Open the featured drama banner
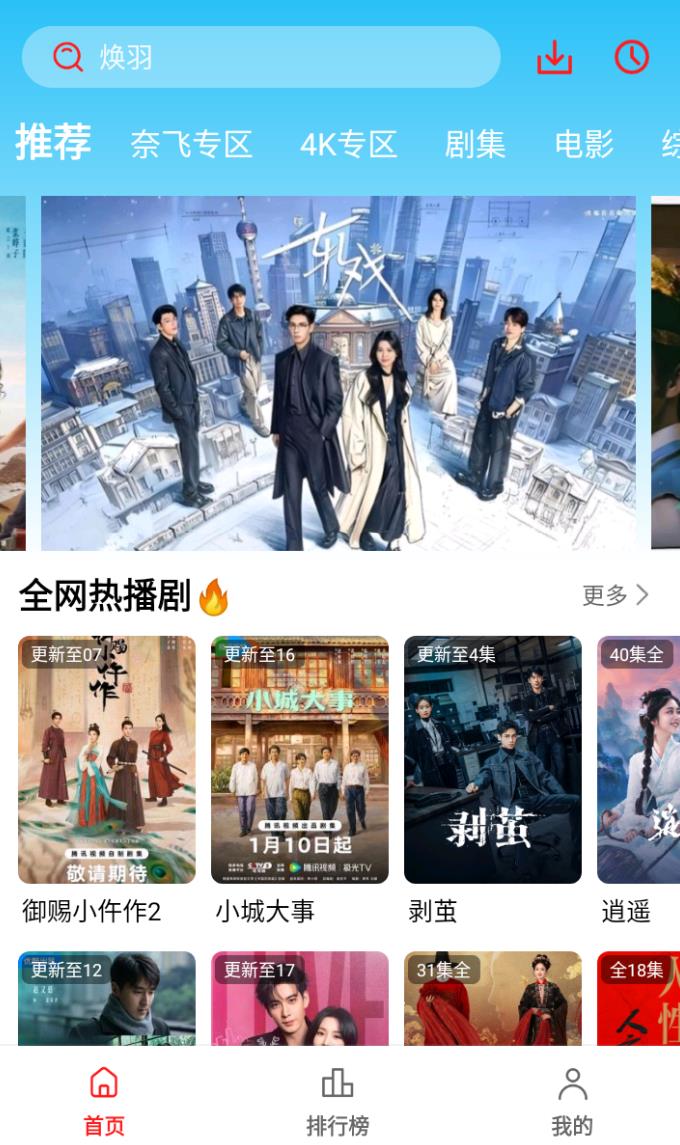Viewport: 680px width, 1145px height. [338, 372]
